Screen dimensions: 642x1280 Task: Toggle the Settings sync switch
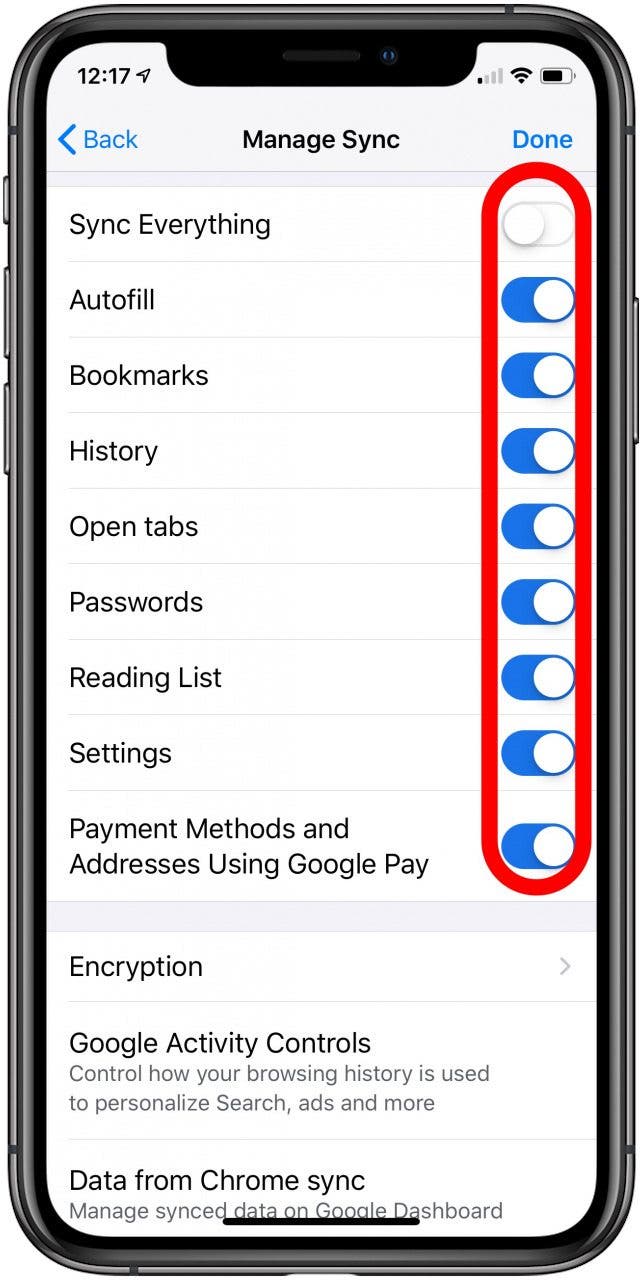pos(538,753)
